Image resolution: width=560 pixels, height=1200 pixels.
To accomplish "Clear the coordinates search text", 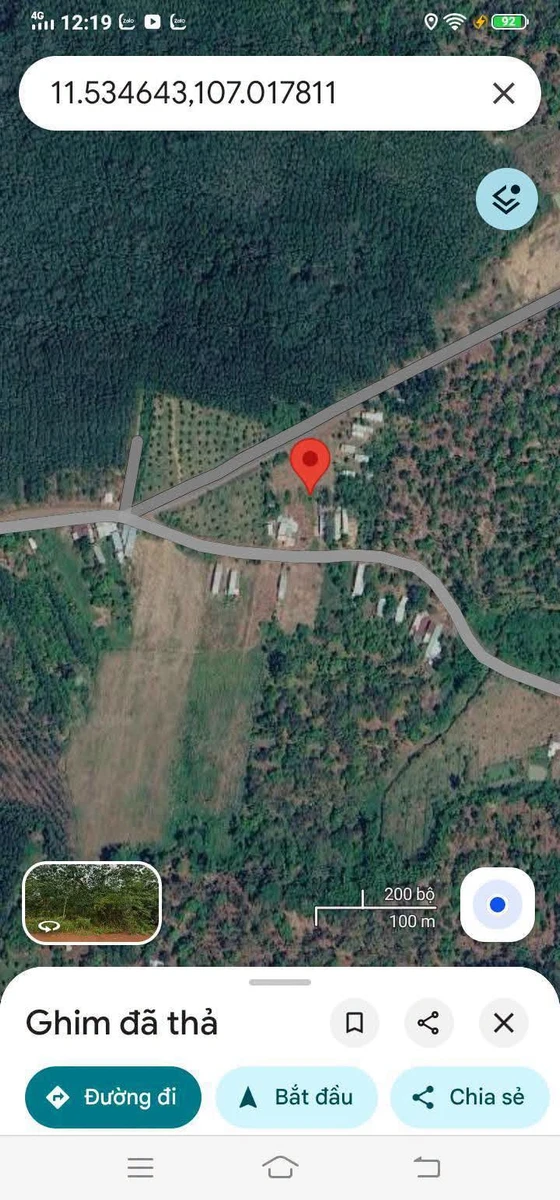I will 504,94.
